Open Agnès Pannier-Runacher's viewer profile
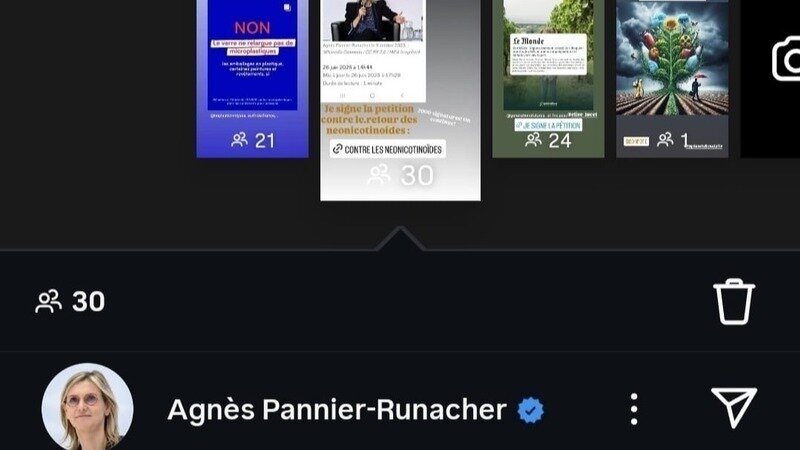800x450 pixels. tap(87, 408)
